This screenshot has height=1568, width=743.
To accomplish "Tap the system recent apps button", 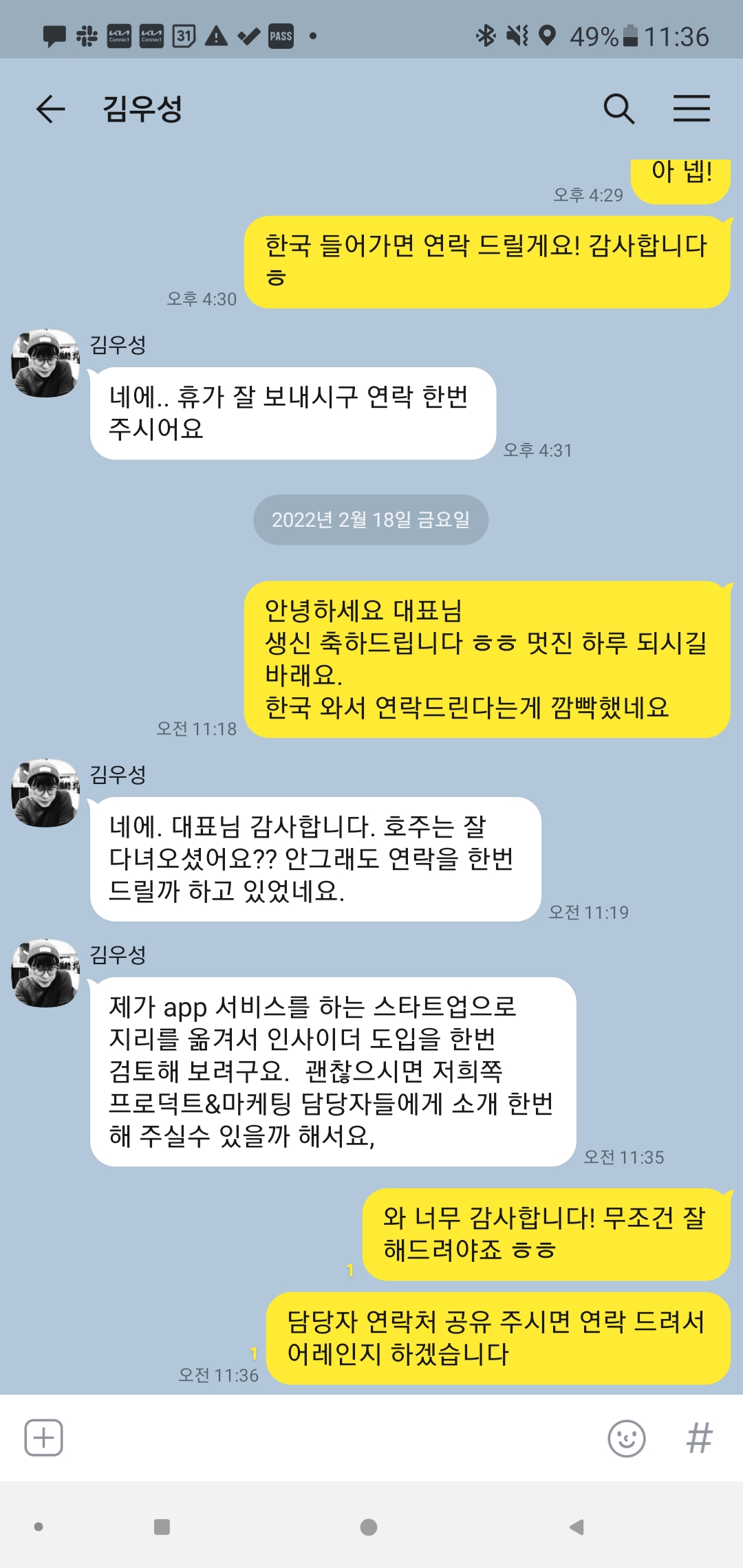I will click(x=162, y=1527).
